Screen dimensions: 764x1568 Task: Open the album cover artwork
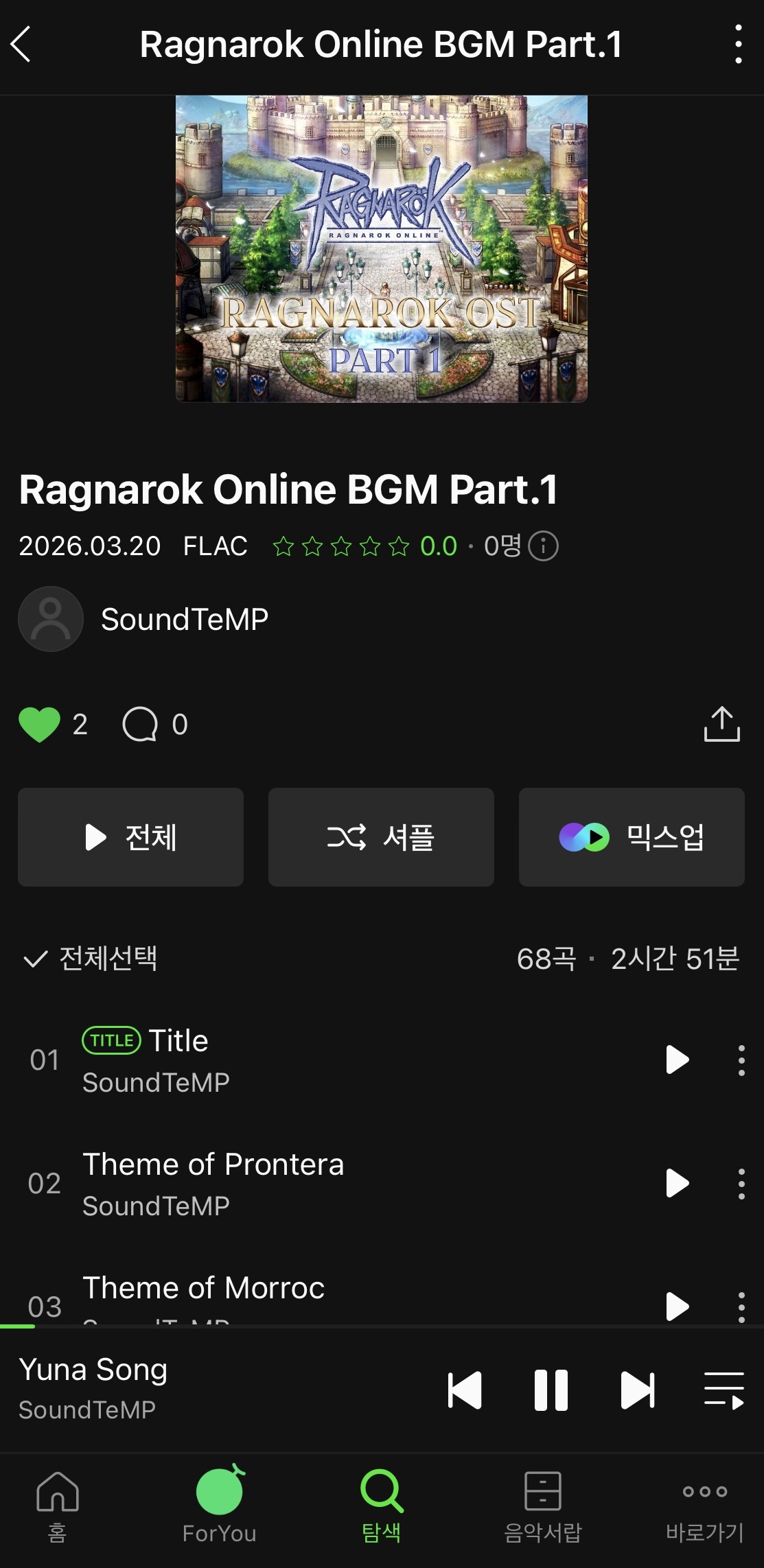(382, 248)
